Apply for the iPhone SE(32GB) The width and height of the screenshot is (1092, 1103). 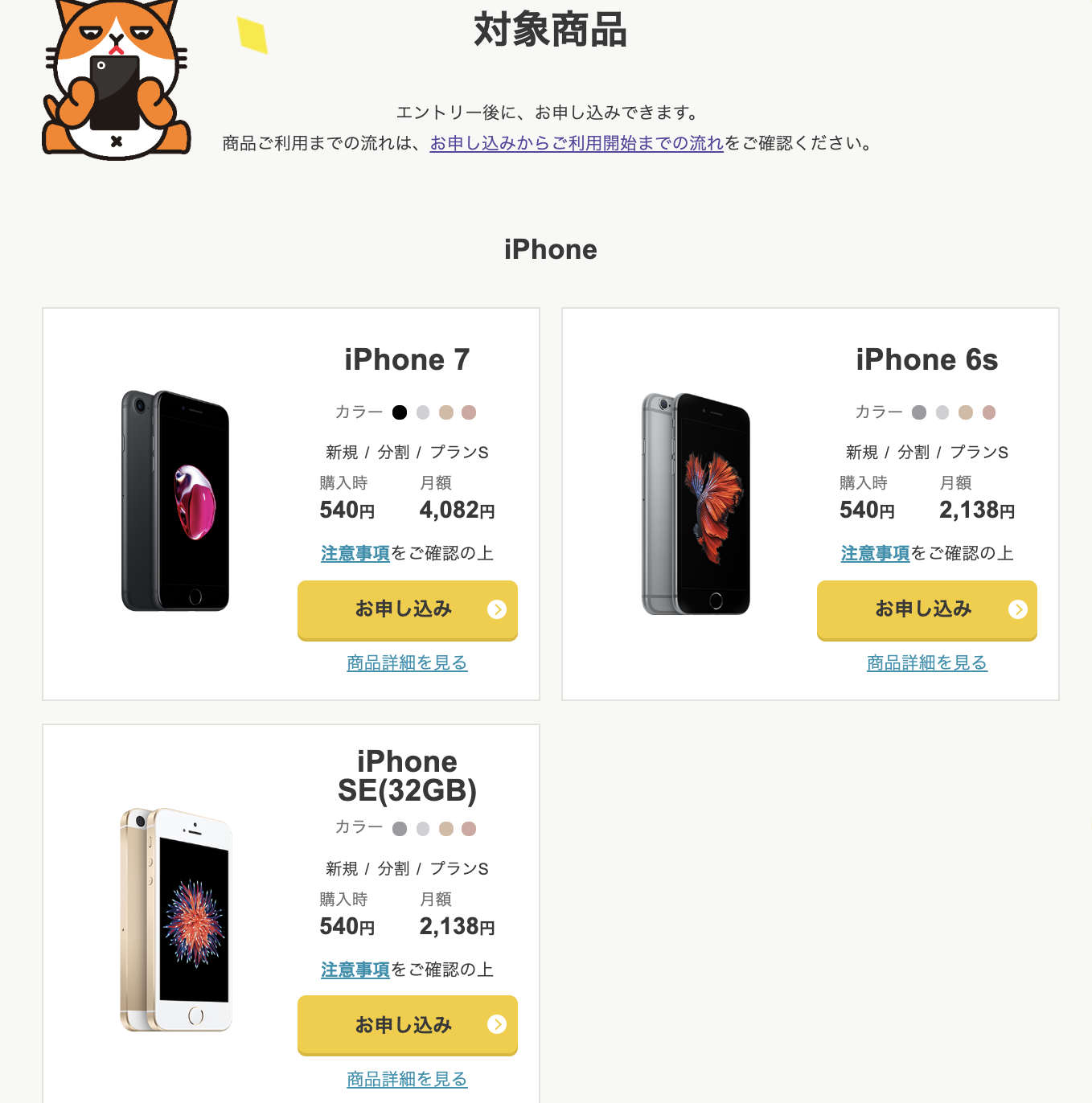pos(407,1025)
